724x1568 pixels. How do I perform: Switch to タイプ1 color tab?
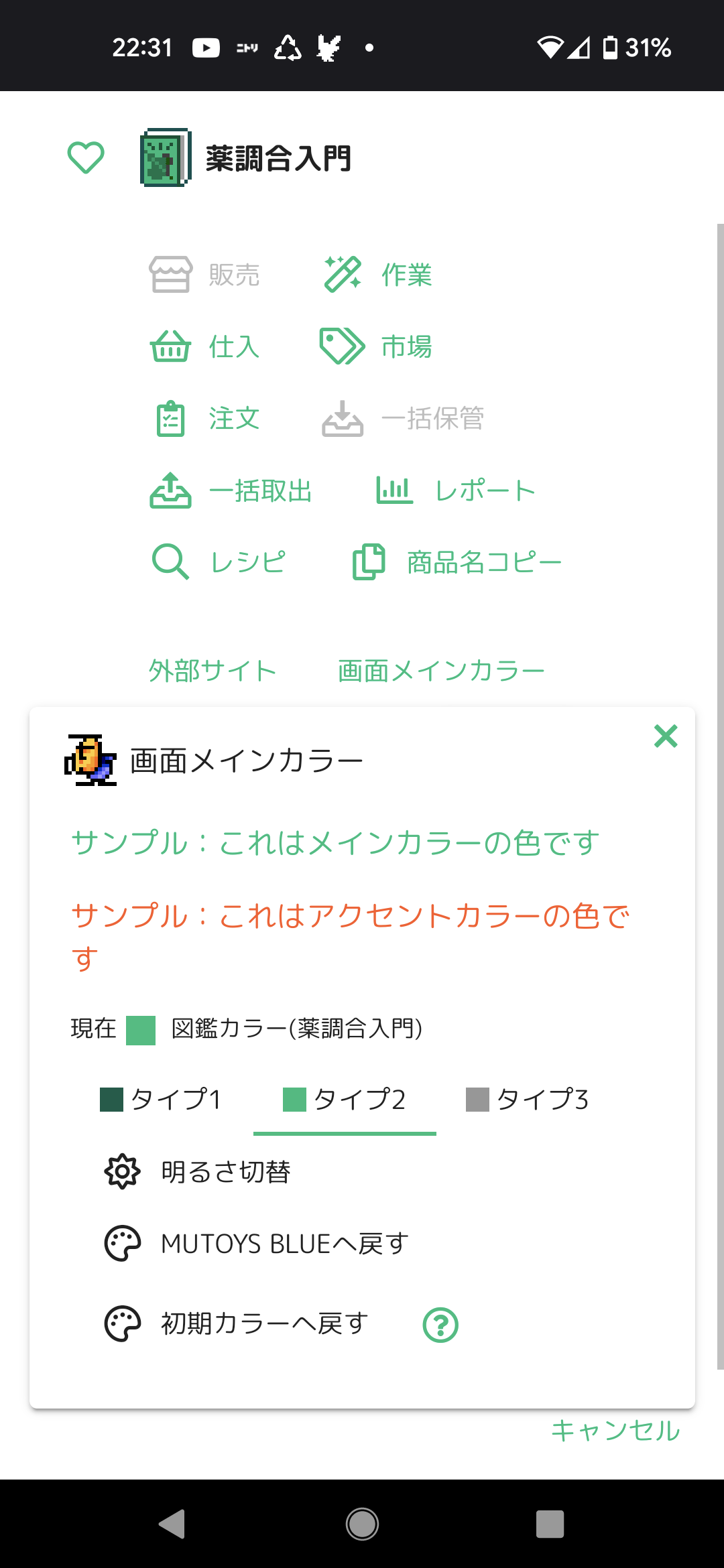tap(162, 1100)
